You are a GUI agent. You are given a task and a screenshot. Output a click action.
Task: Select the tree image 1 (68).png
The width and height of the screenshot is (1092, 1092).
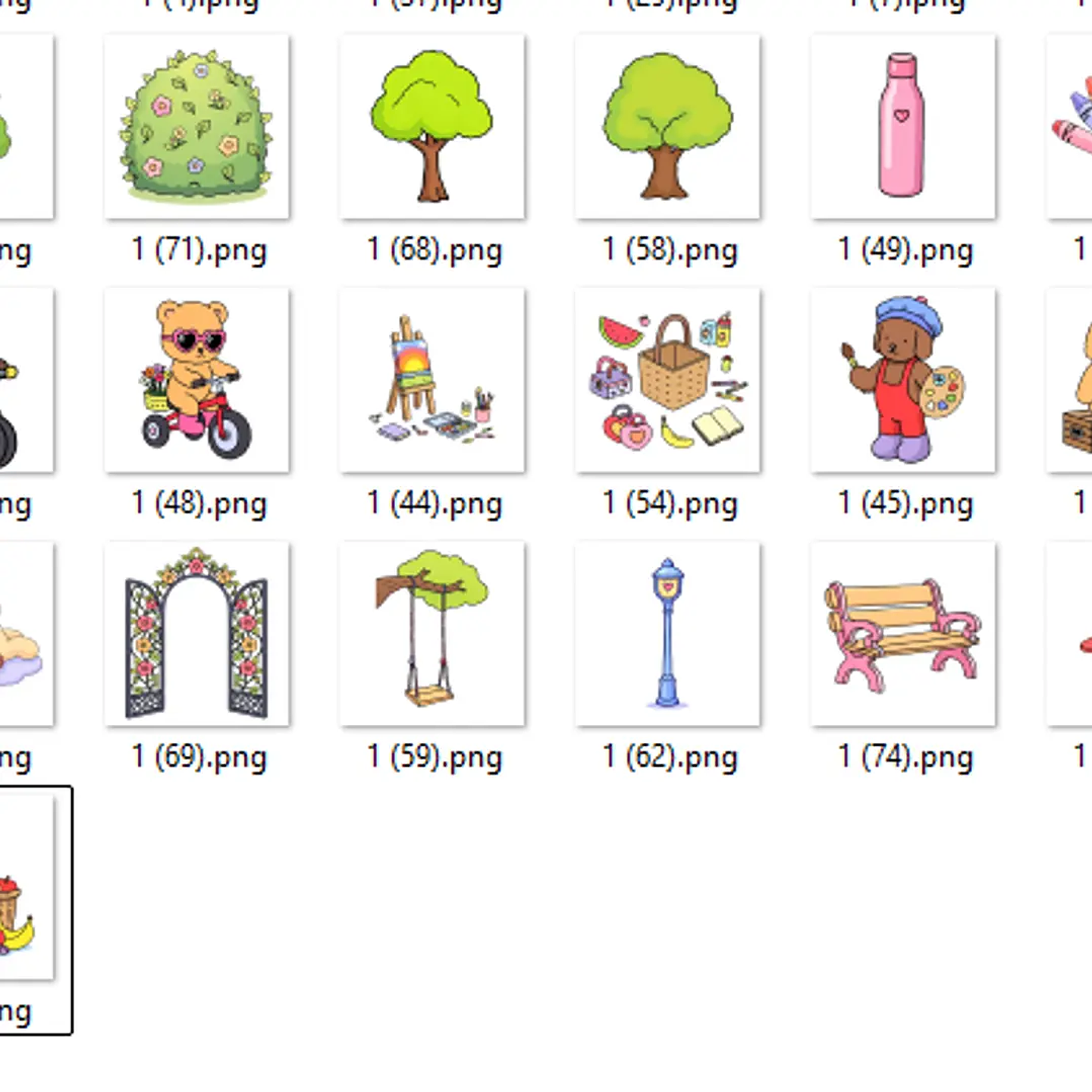coord(432,127)
